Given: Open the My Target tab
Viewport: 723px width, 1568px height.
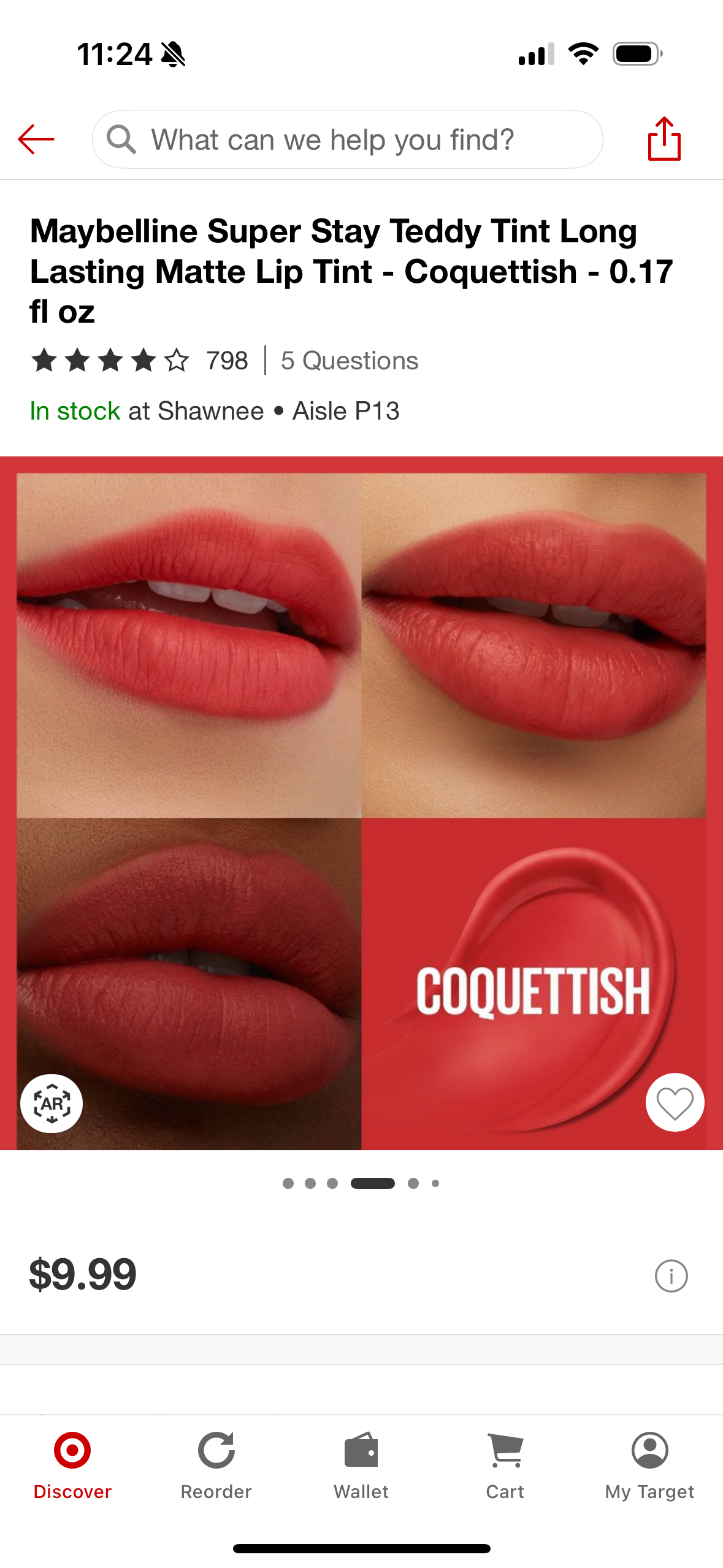Looking at the screenshot, I should click(649, 1466).
